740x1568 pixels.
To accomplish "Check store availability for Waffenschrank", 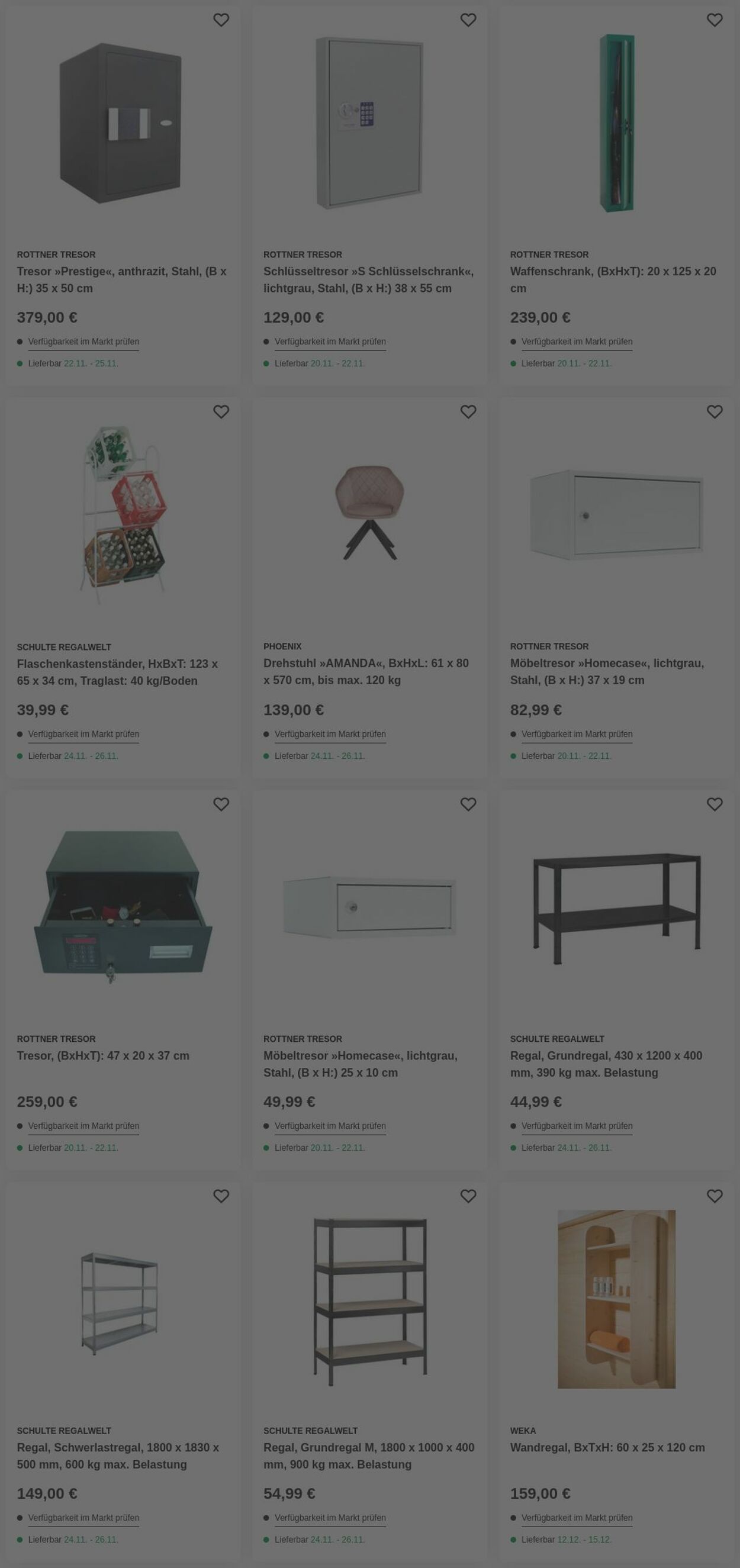I will (576, 342).
